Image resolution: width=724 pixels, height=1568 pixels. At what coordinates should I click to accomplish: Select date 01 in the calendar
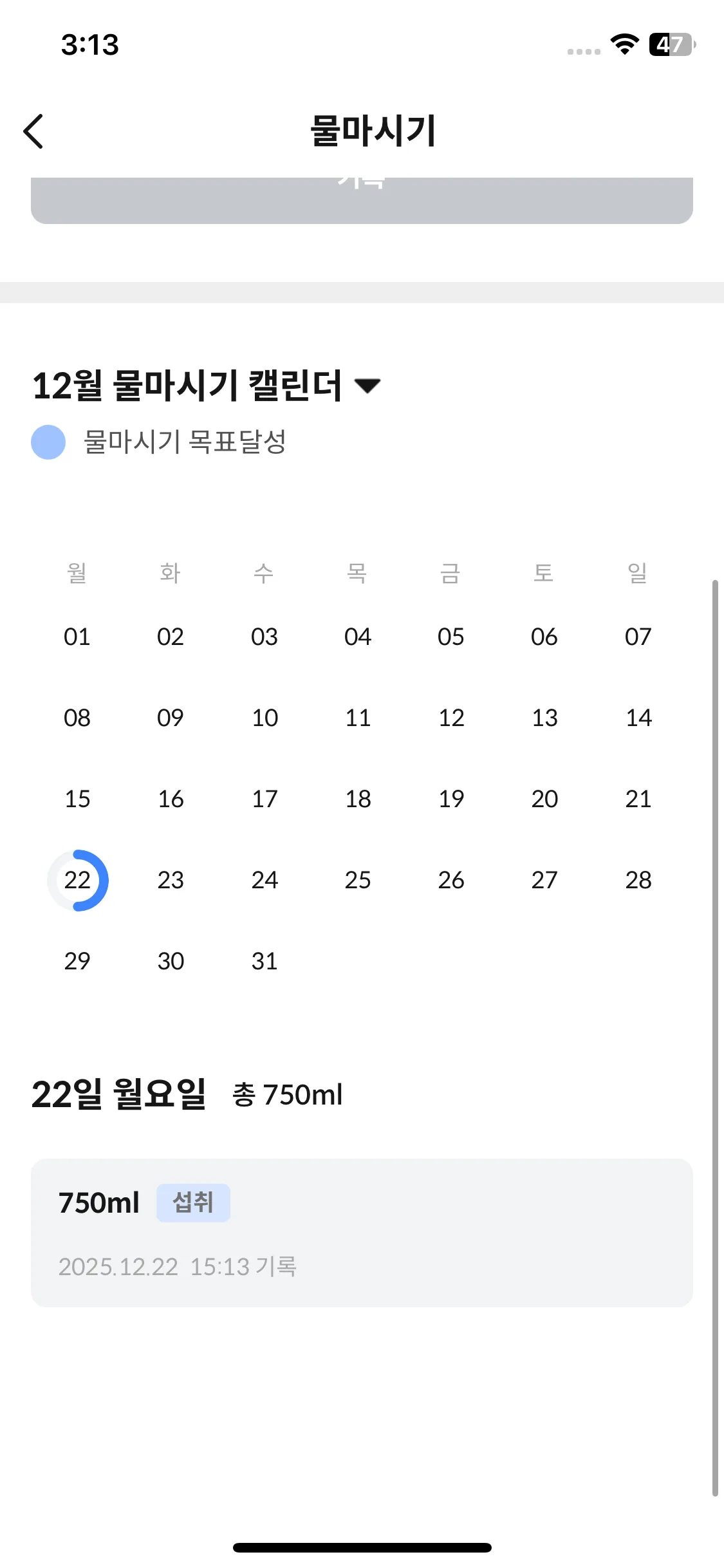(x=77, y=637)
